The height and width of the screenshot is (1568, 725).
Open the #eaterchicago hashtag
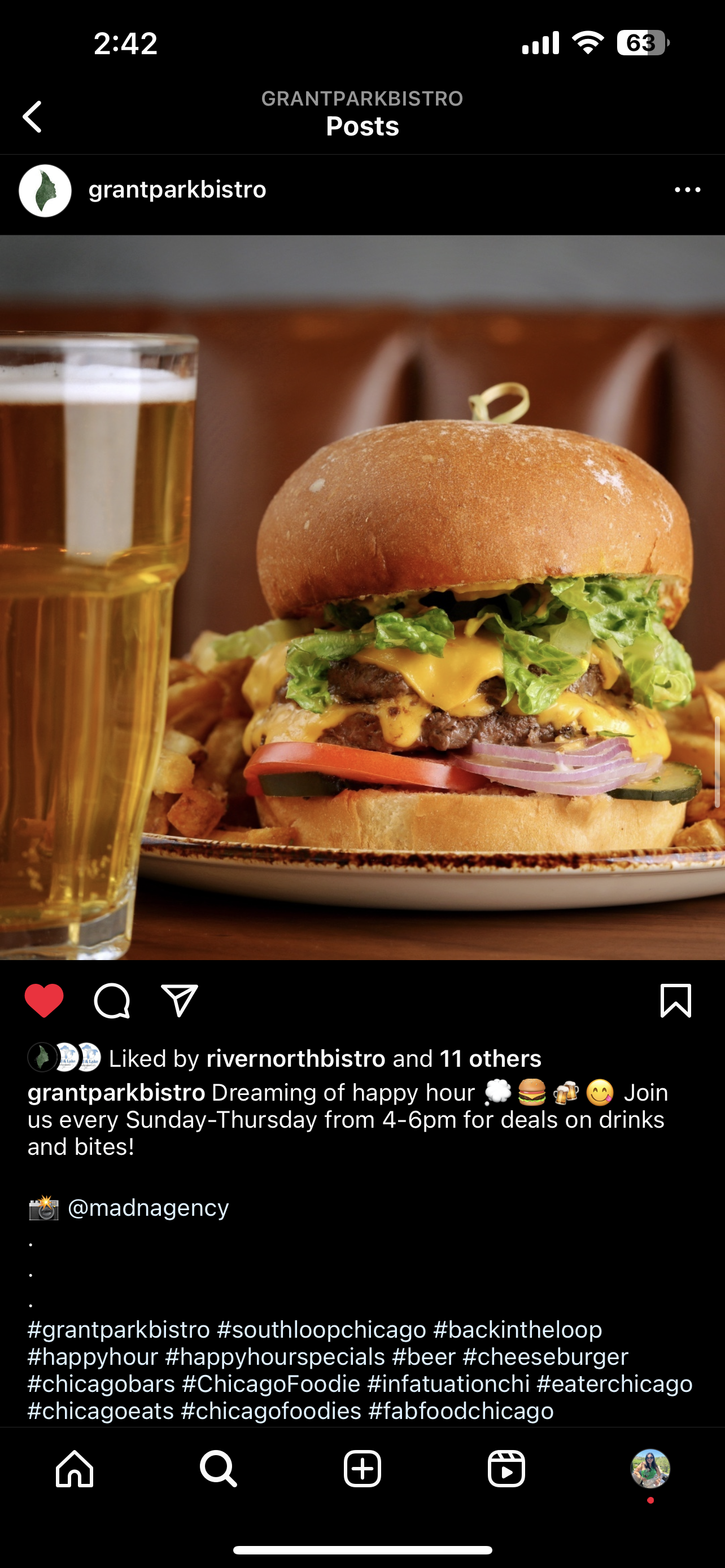click(614, 1384)
